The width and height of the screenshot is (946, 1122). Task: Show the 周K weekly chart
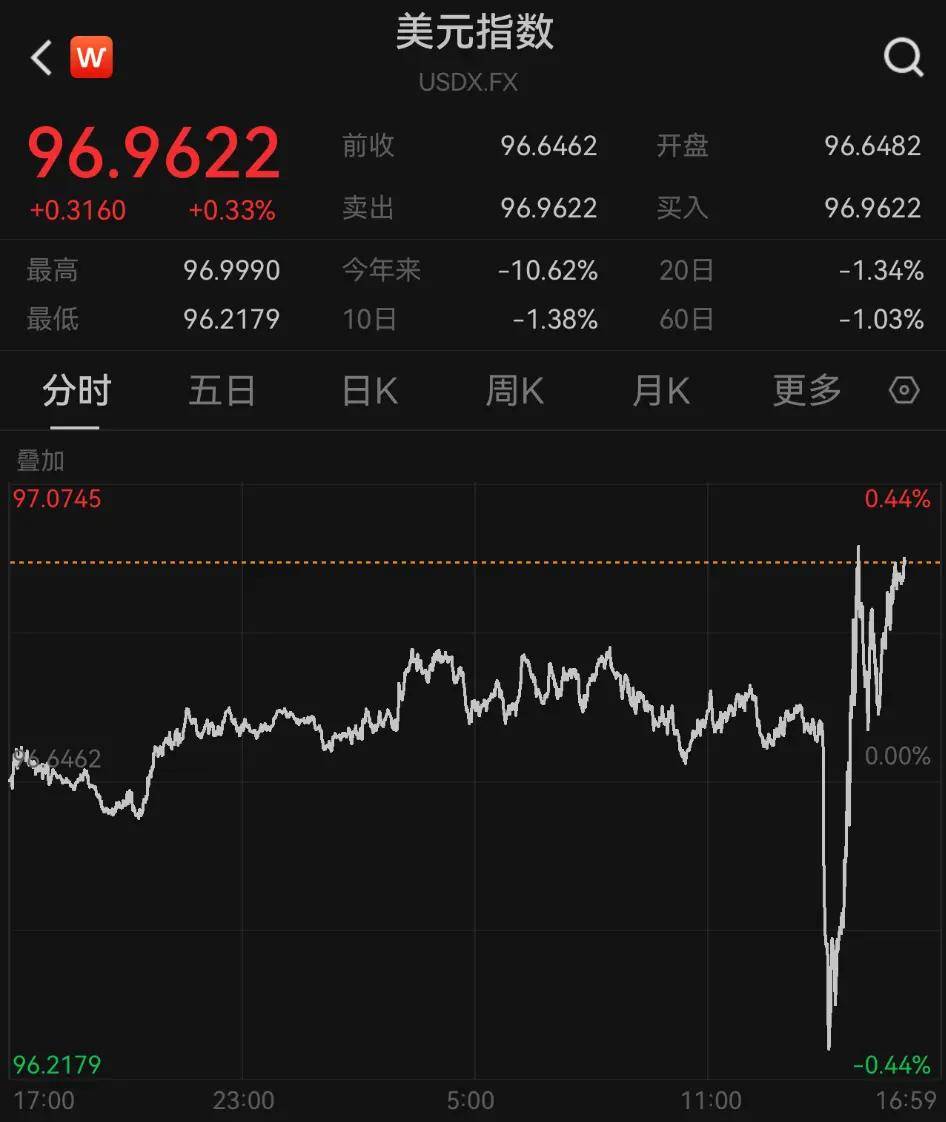coord(514,391)
